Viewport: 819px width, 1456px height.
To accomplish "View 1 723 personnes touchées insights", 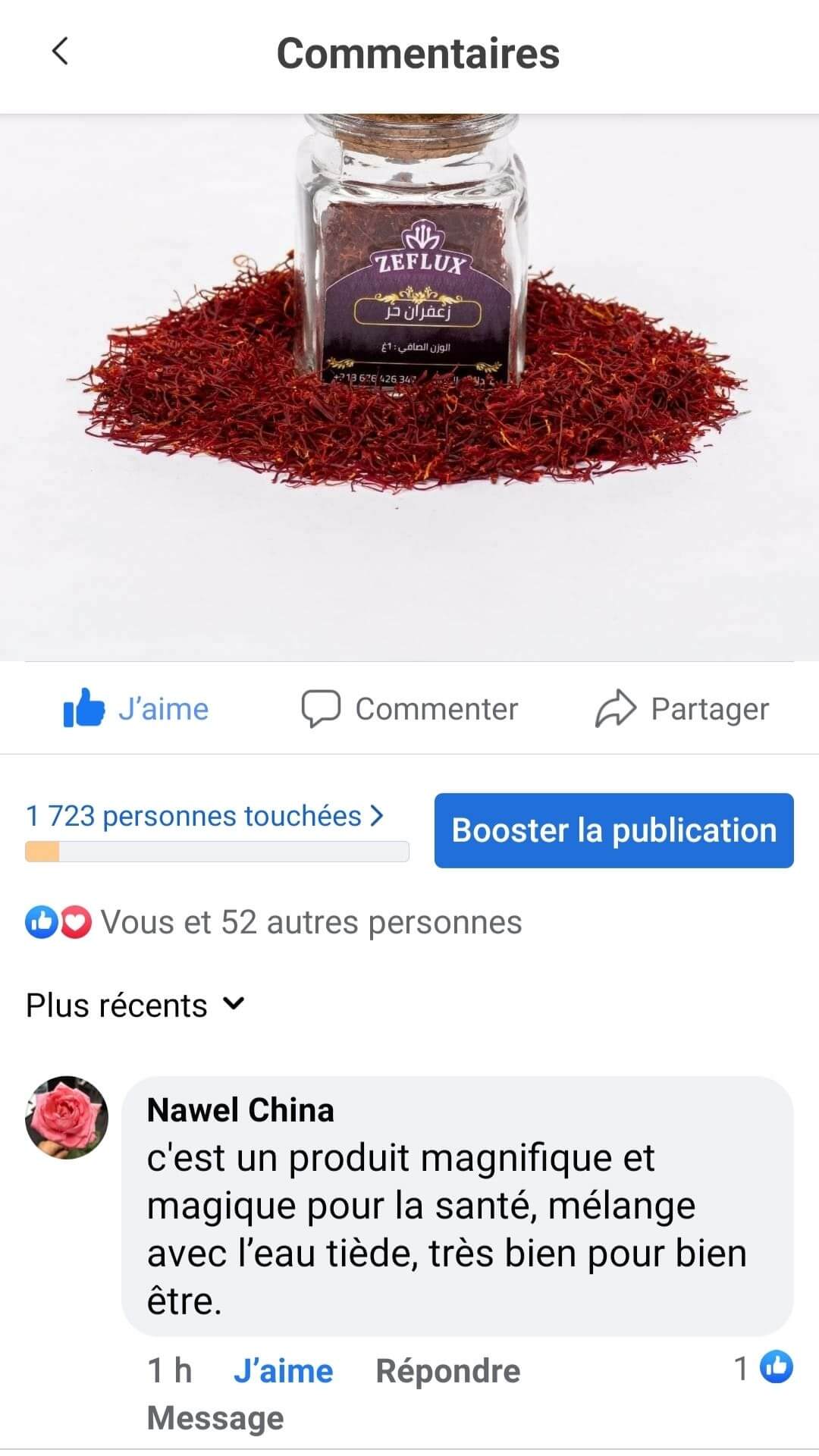I will pyautogui.click(x=205, y=816).
